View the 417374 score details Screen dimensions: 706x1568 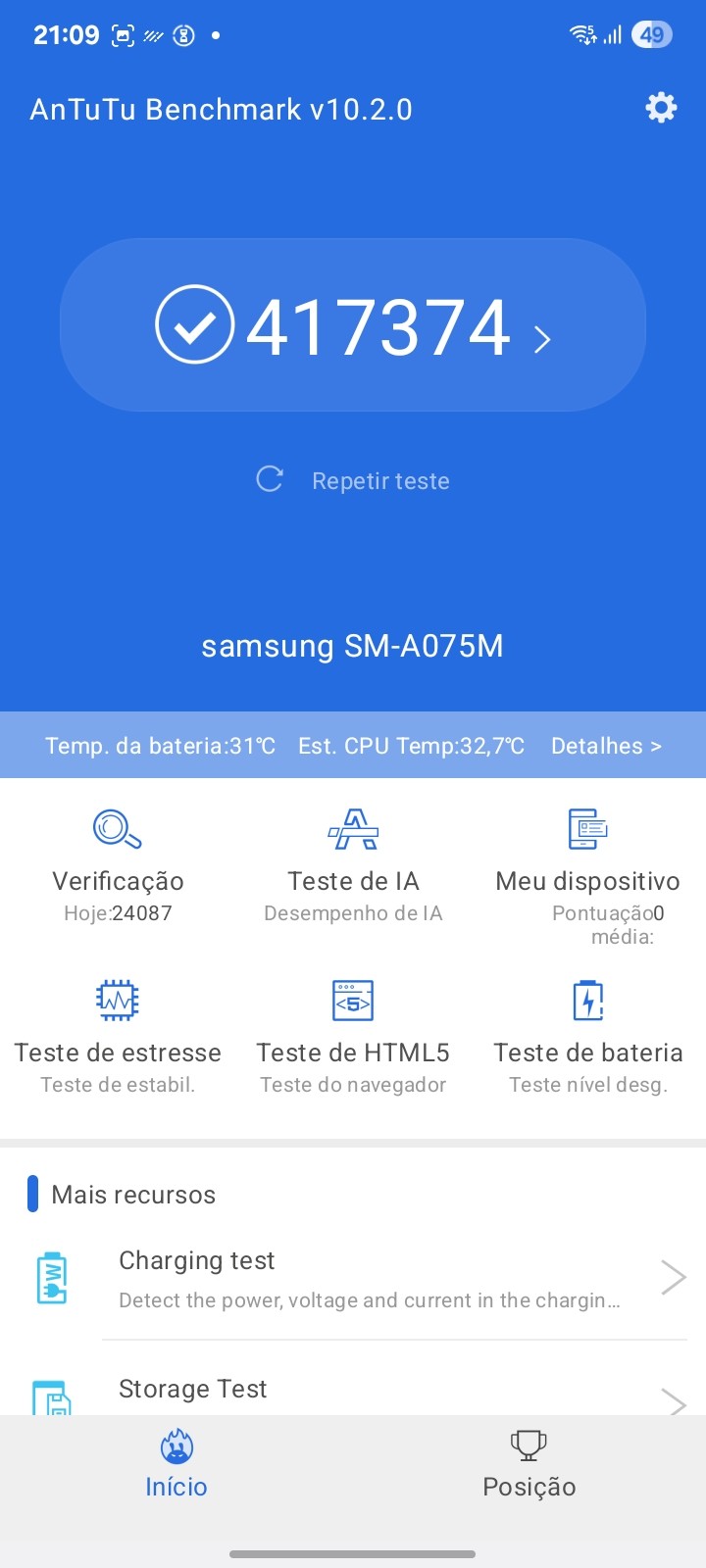coord(353,325)
